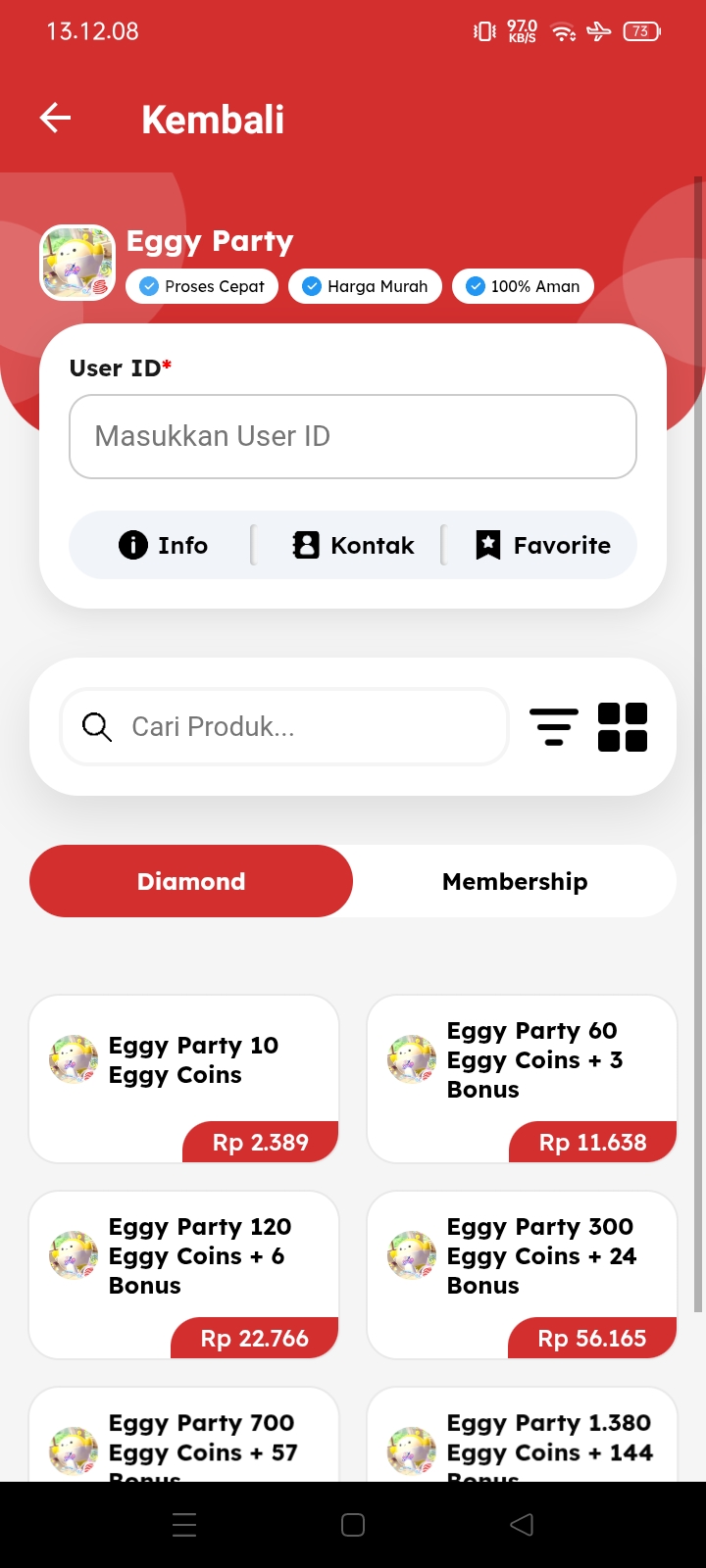706x1568 pixels.
Task: Switch to the Diamond tab
Action: point(191,881)
